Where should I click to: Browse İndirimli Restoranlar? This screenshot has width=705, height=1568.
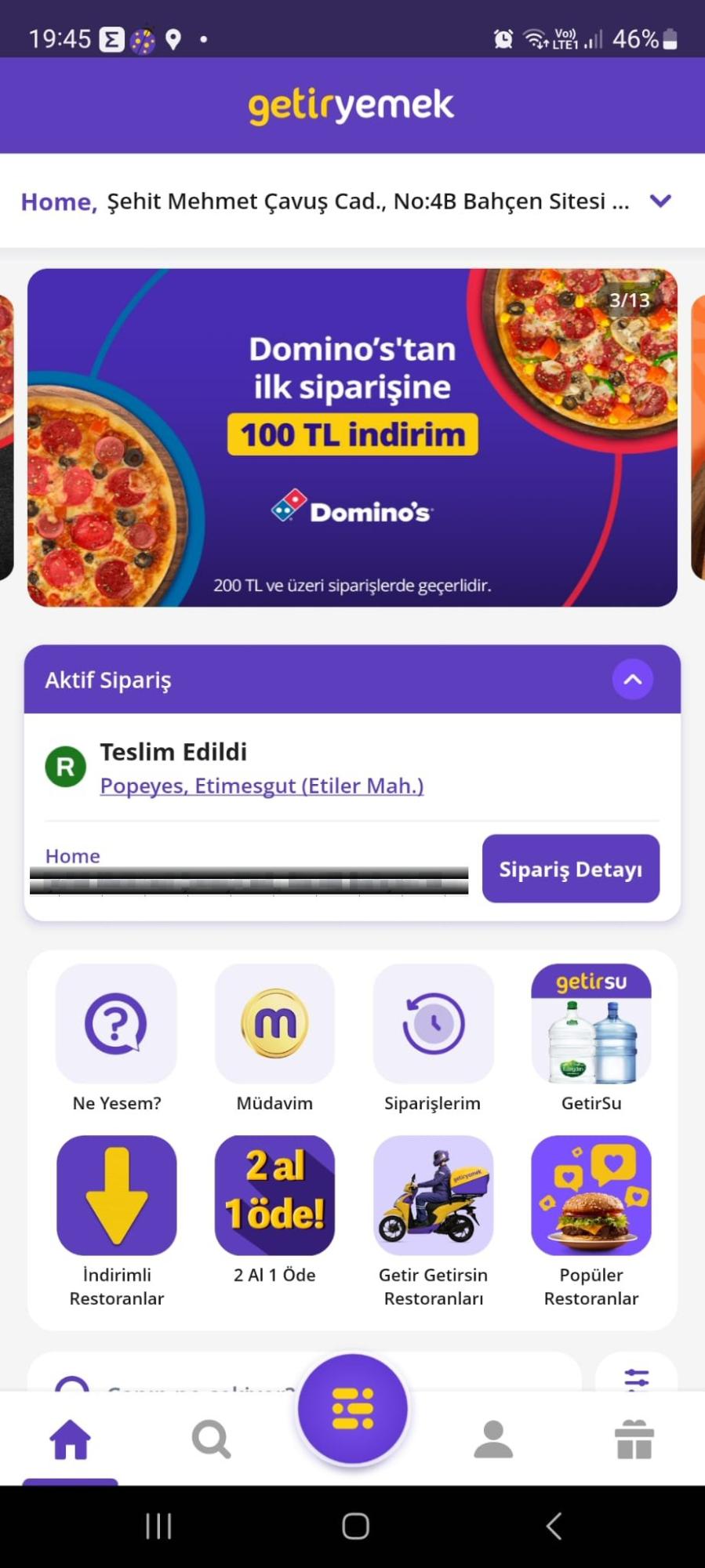tap(116, 1196)
